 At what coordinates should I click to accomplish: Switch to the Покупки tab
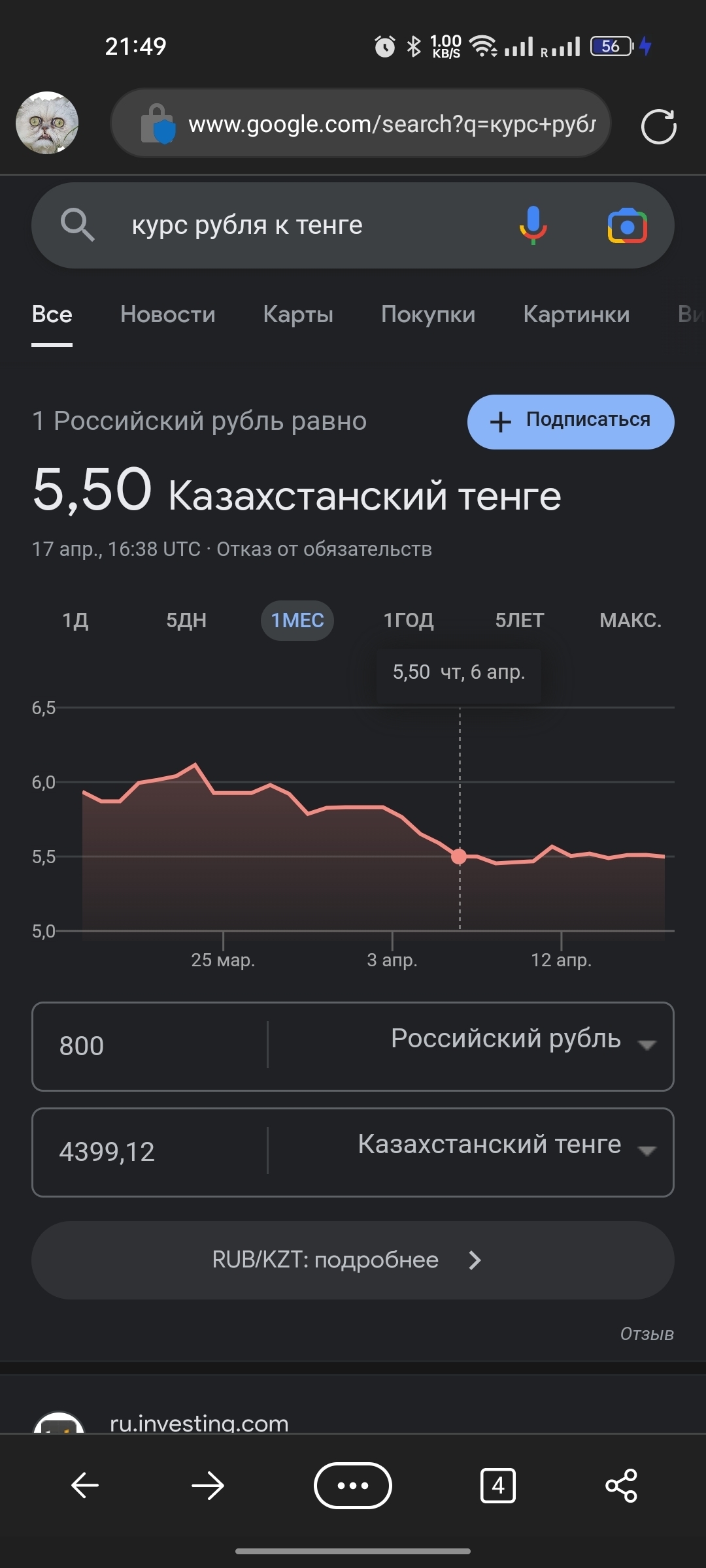428,315
